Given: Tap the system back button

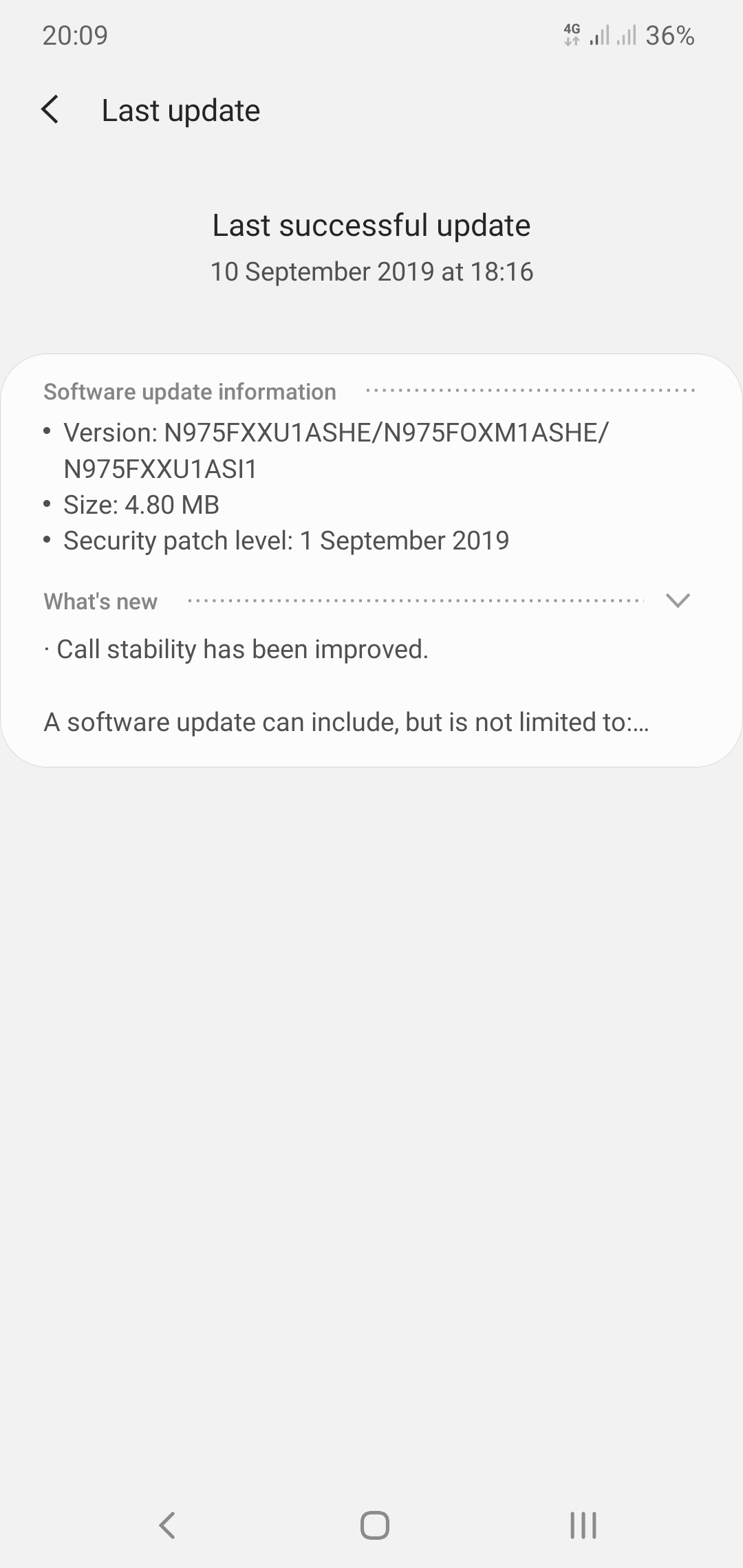Looking at the screenshot, I should (167, 1525).
